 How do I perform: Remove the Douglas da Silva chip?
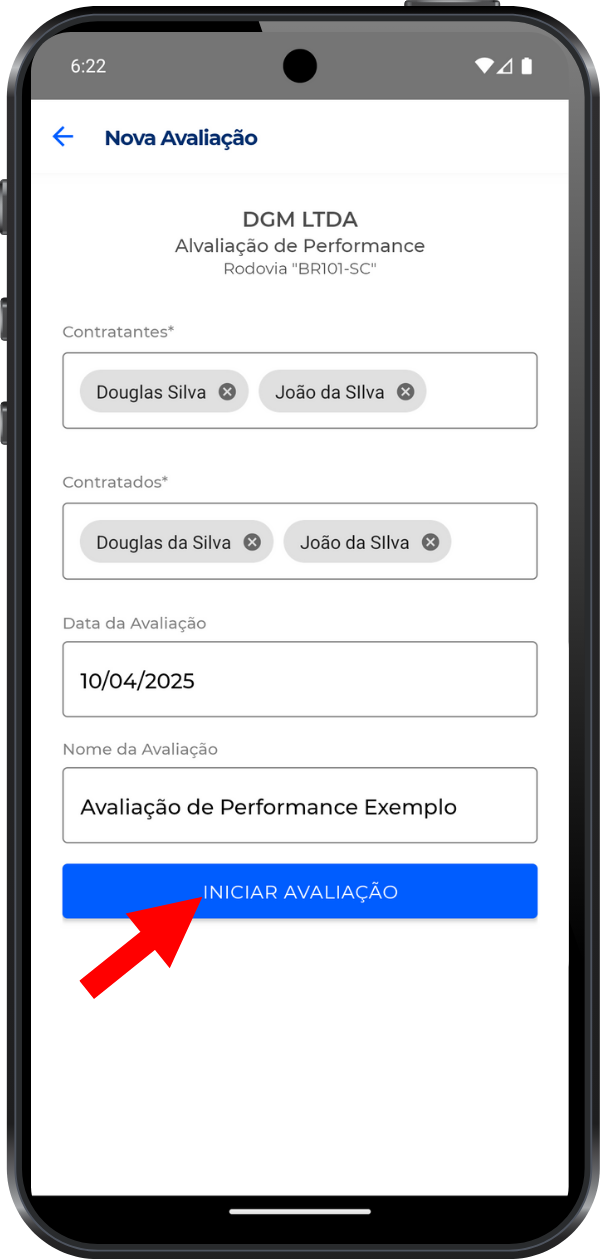(x=252, y=542)
